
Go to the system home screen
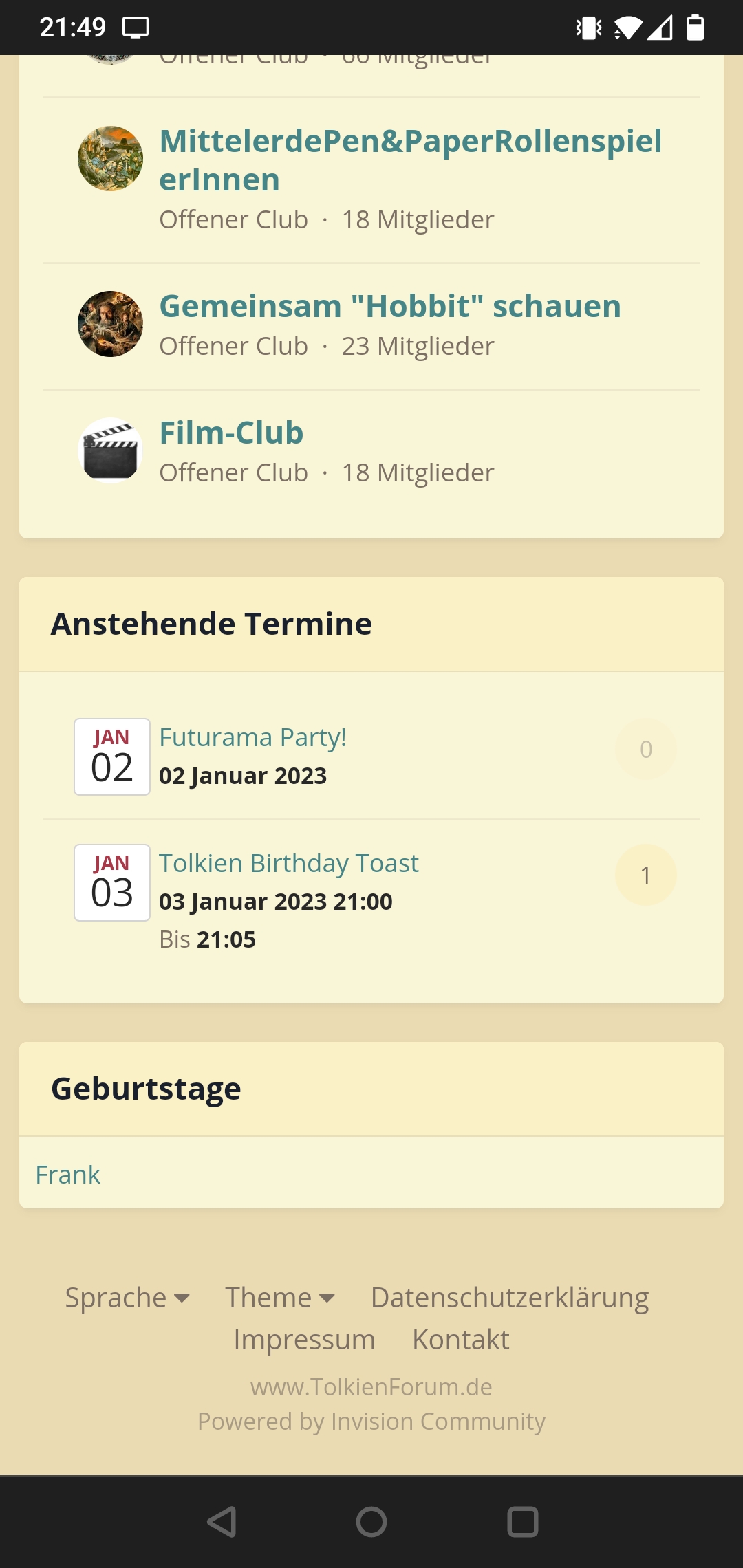[x=371, y=1521]
